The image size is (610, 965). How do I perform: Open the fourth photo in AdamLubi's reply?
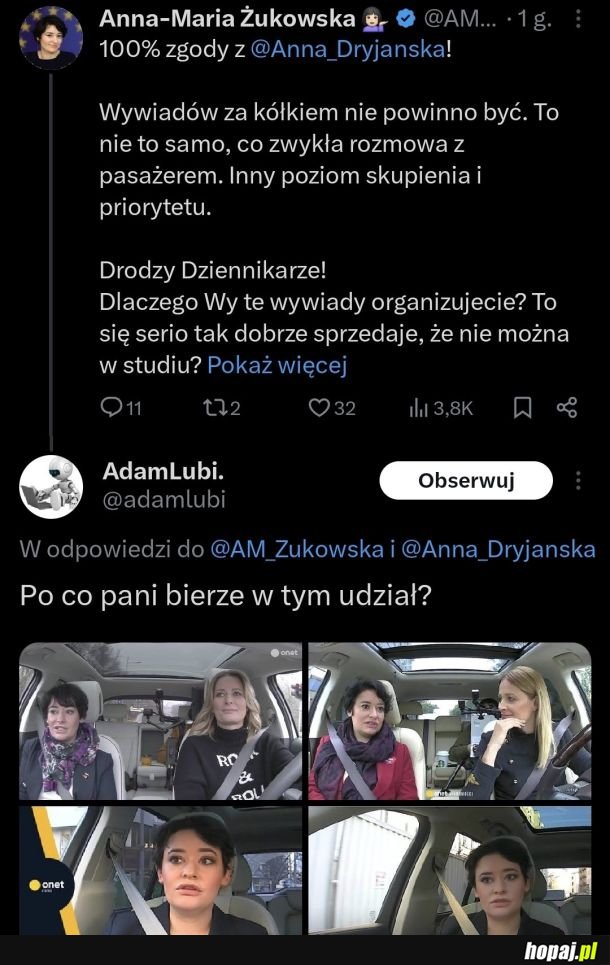click(x=450, y=870)
